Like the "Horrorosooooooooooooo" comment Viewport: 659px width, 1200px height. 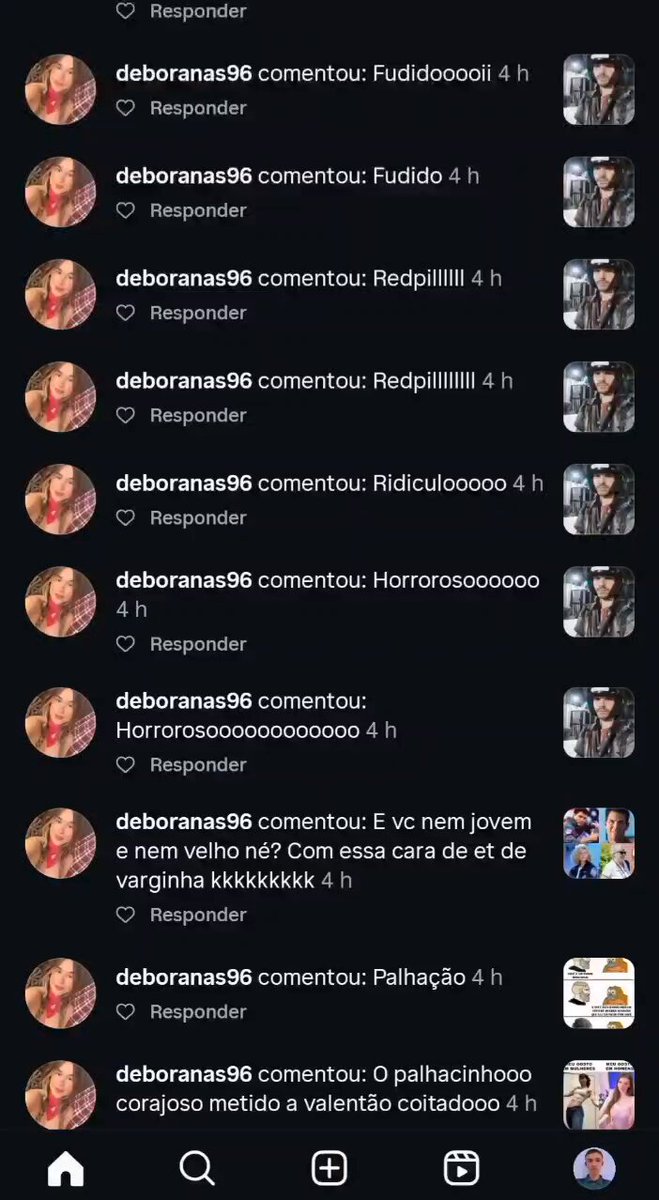click(x=125, y=765)
